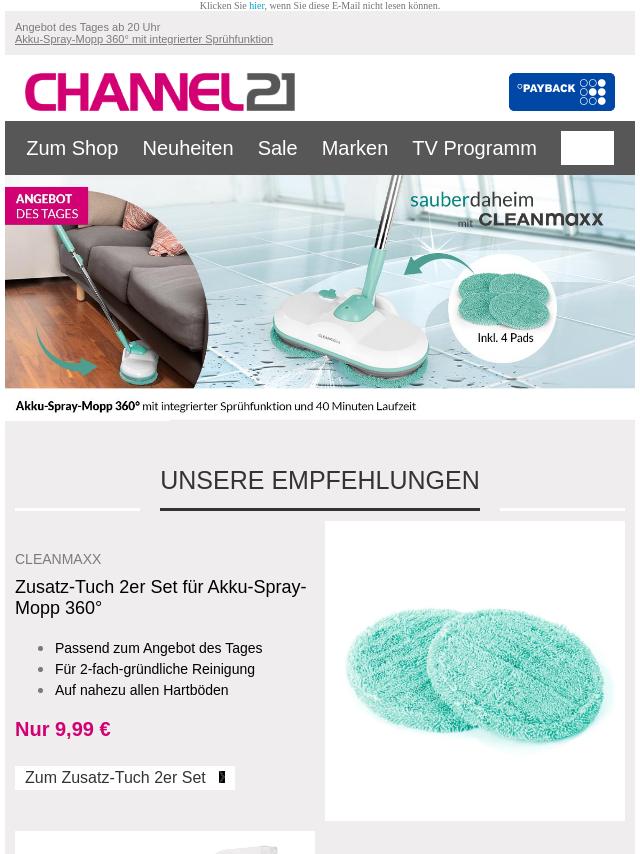Open the Akku-Spray-Mopp 360° header link
640x854 pixels.
tap(144, 40)
